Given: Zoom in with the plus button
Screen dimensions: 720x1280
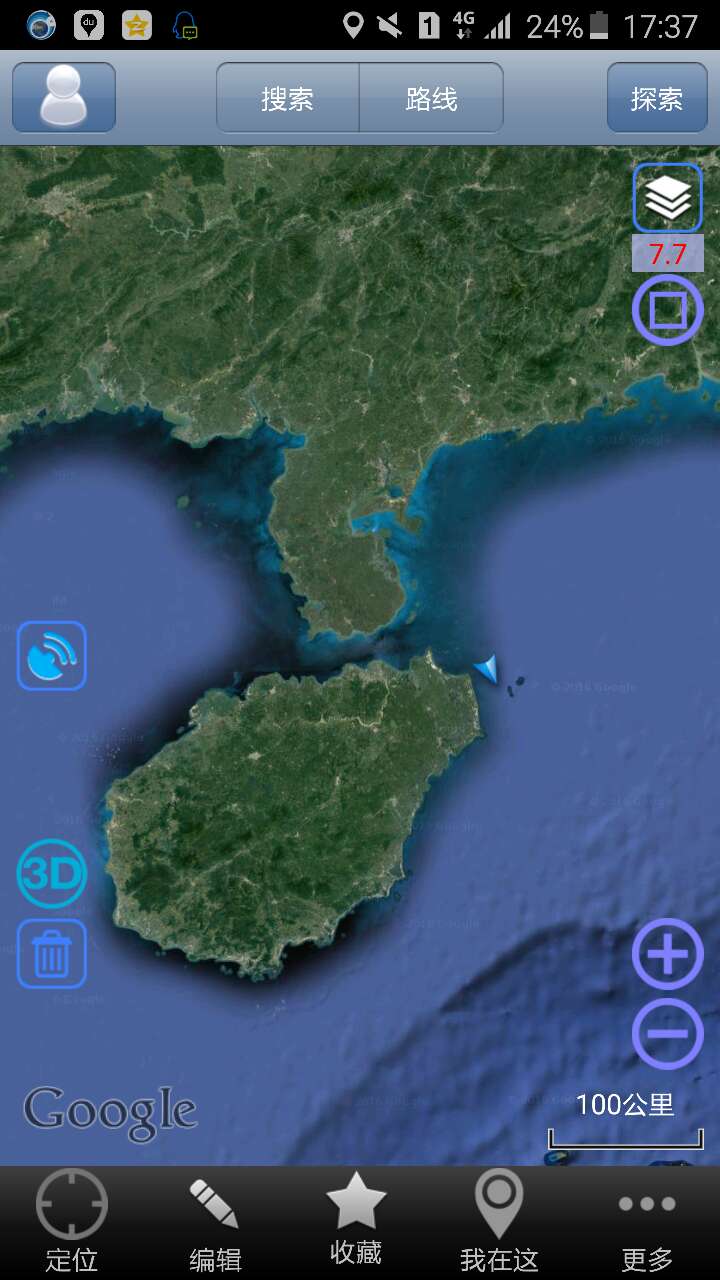Looking at the screenshot, I should point(667,954).
